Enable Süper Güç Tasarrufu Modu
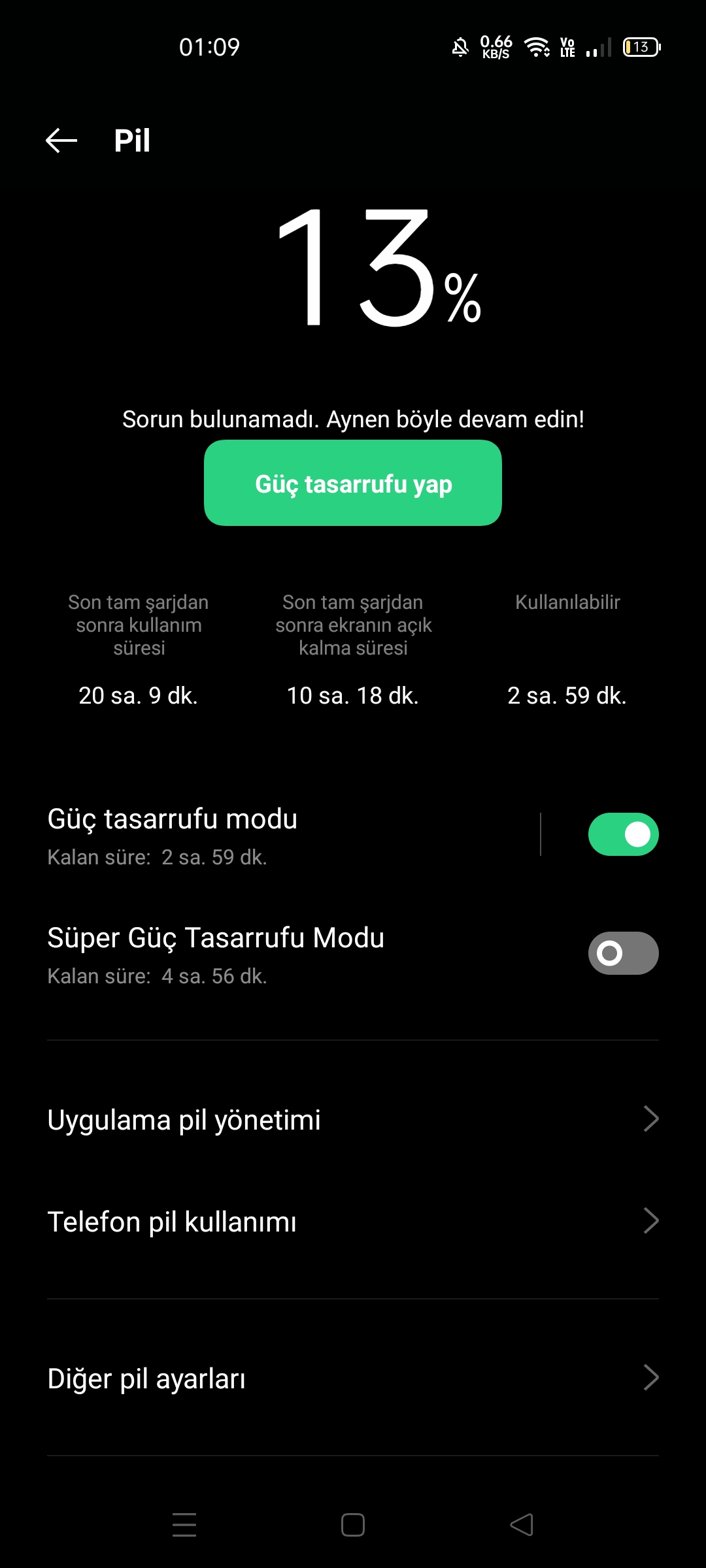This screenshot has height=1568, width=706. [x=623, y=953]
